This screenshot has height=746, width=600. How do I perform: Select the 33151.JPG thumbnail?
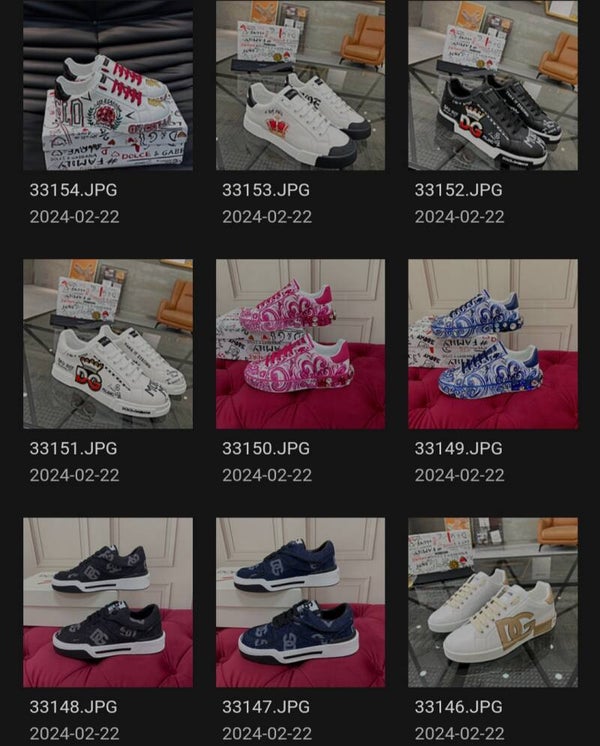click(x=108, y=344)
